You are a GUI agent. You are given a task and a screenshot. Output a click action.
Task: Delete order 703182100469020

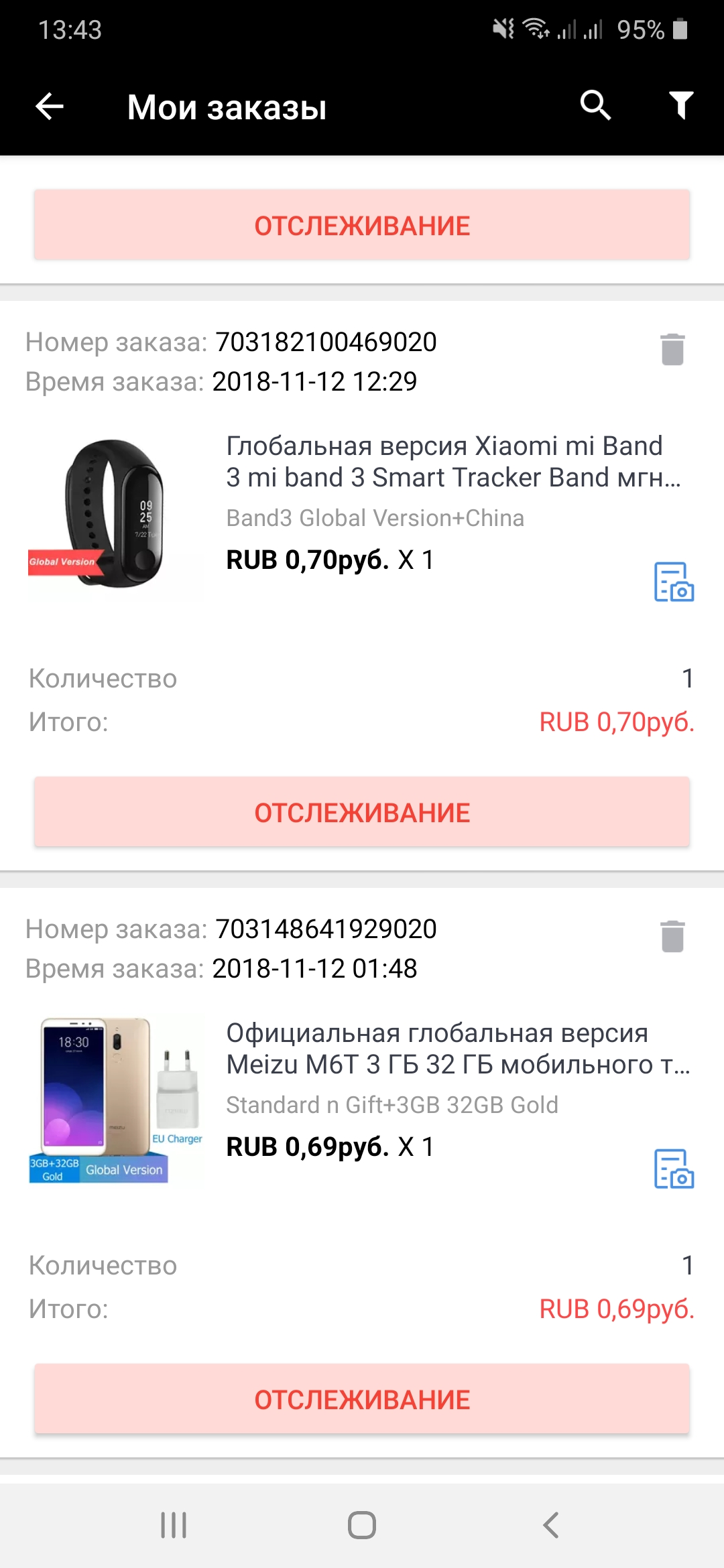coord(672,349)
